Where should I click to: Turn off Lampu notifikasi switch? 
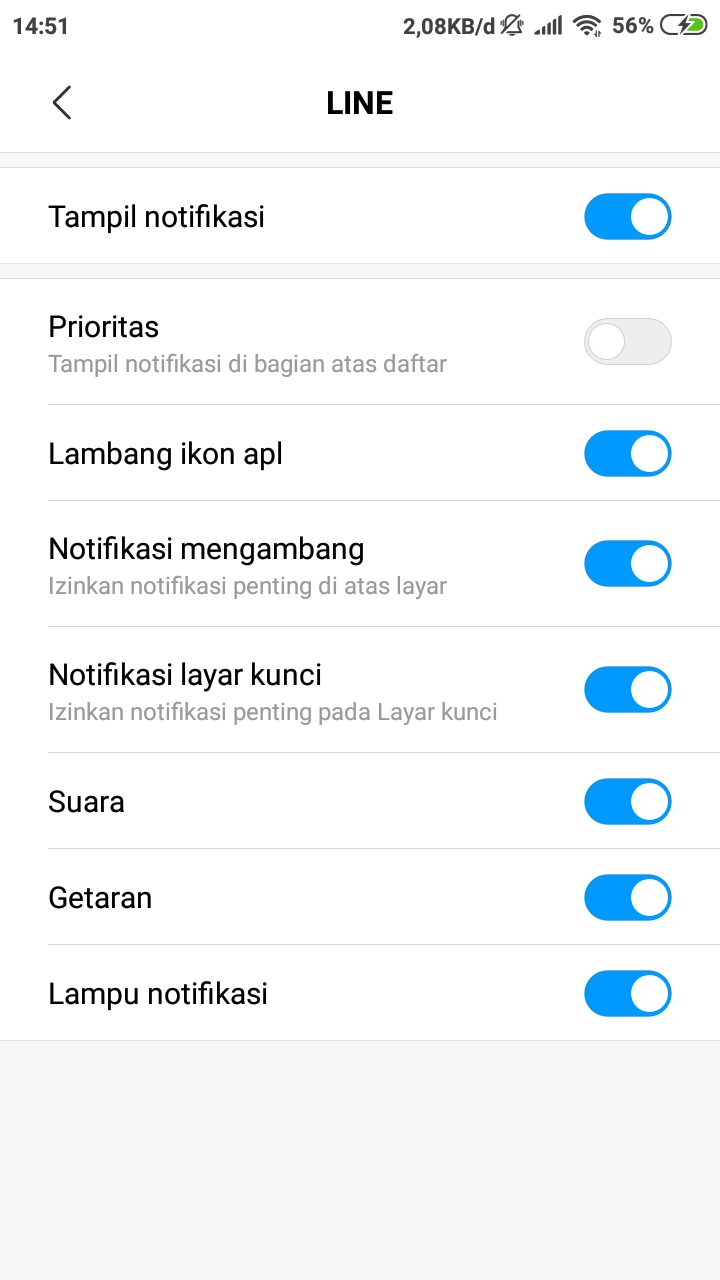tap(627, 994)
